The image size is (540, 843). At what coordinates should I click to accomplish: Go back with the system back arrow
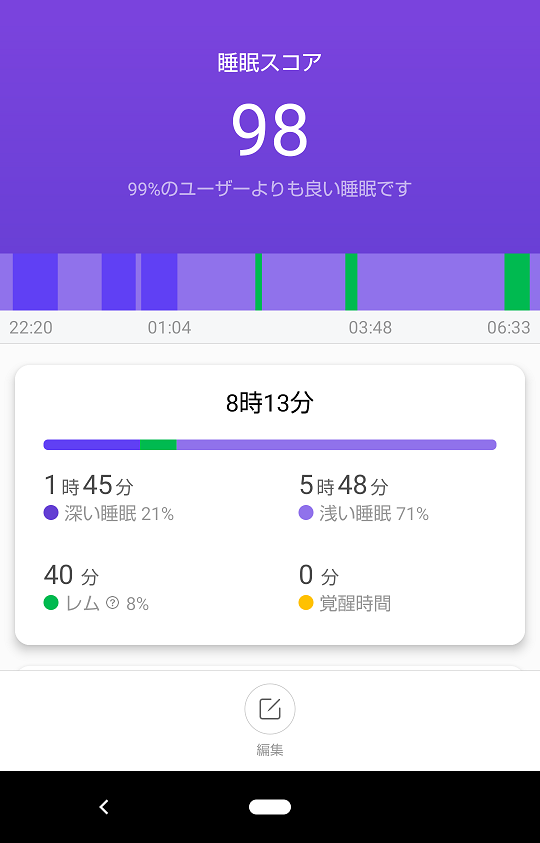104,806
